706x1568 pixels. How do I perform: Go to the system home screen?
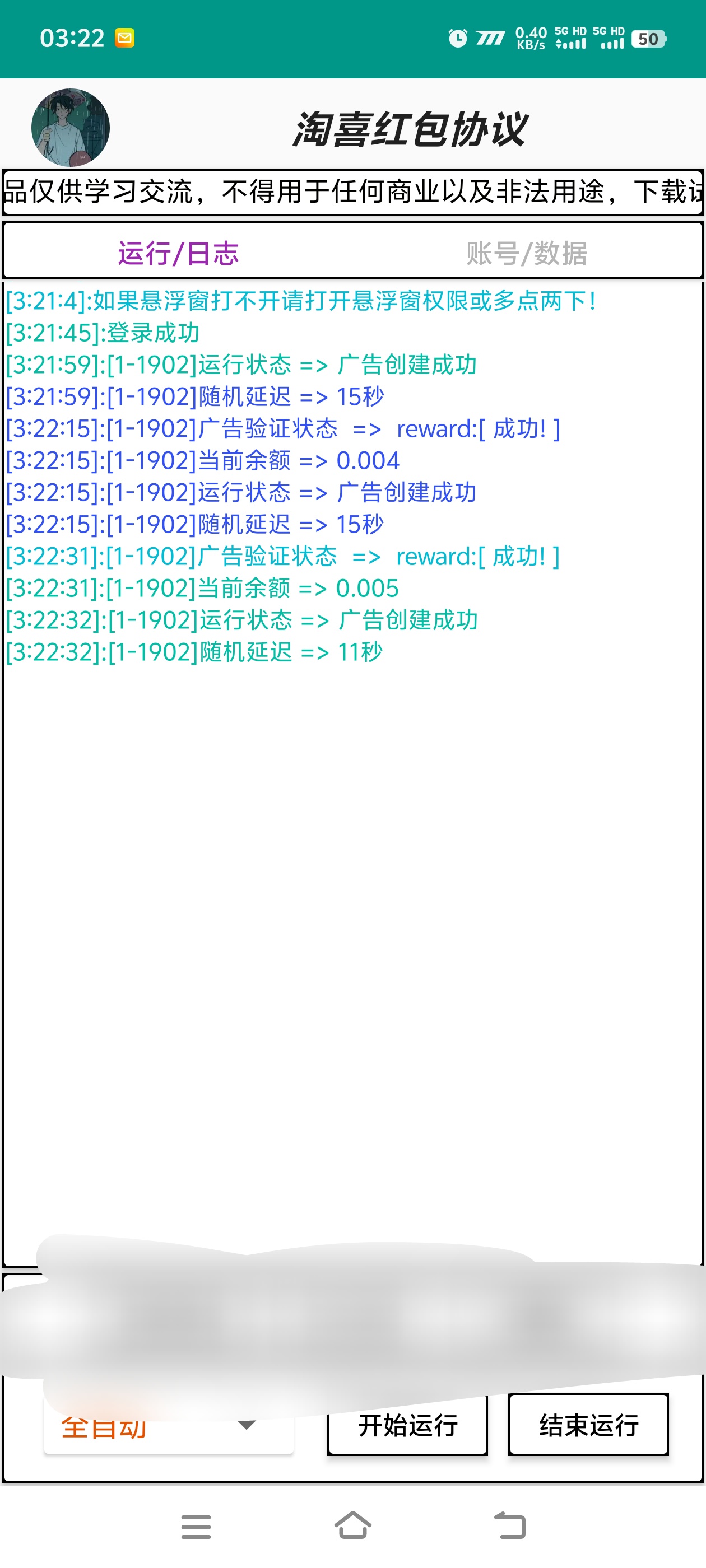[352, 1525]
